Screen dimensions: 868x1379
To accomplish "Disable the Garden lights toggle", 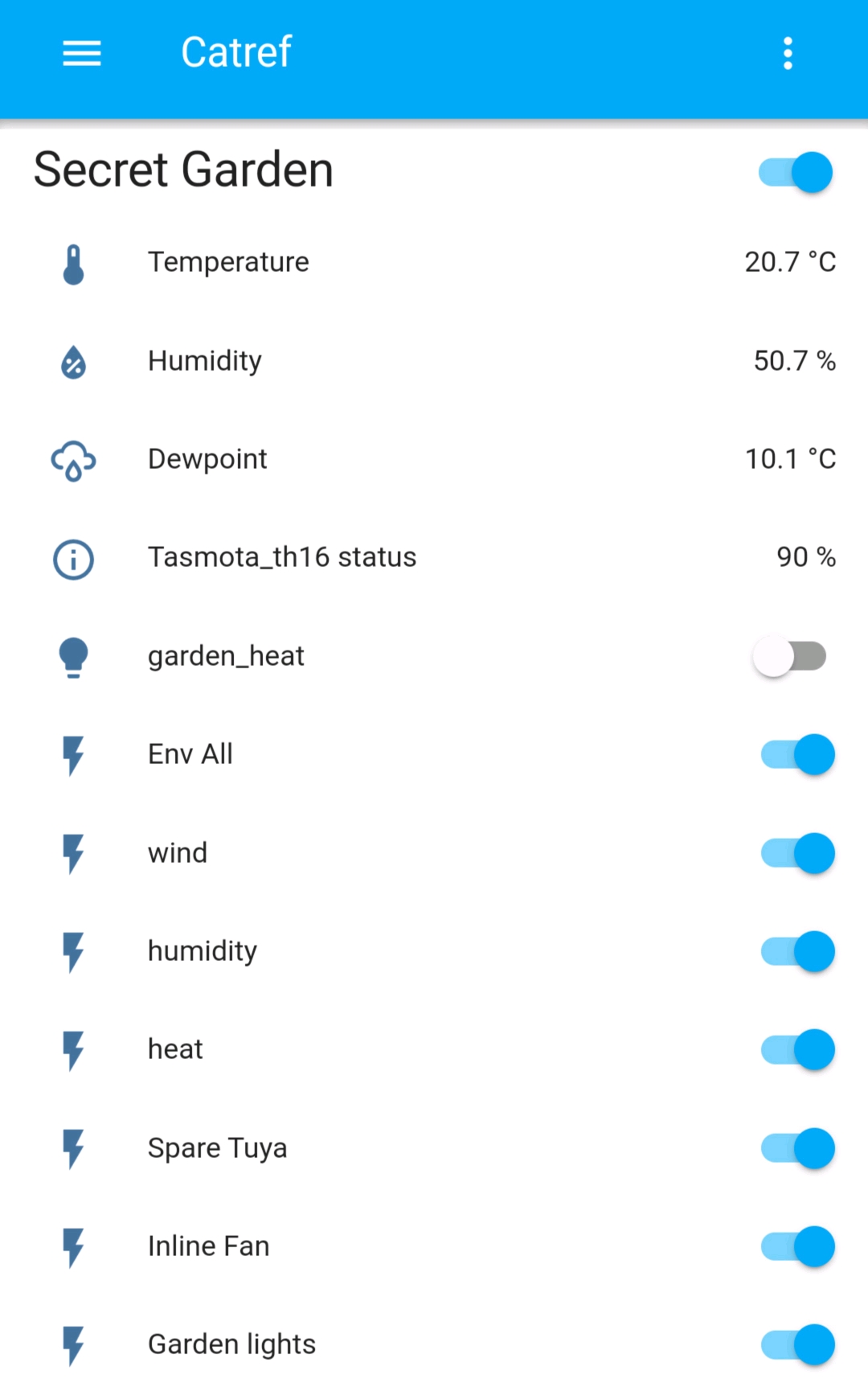I will (x=798, y=1344).
